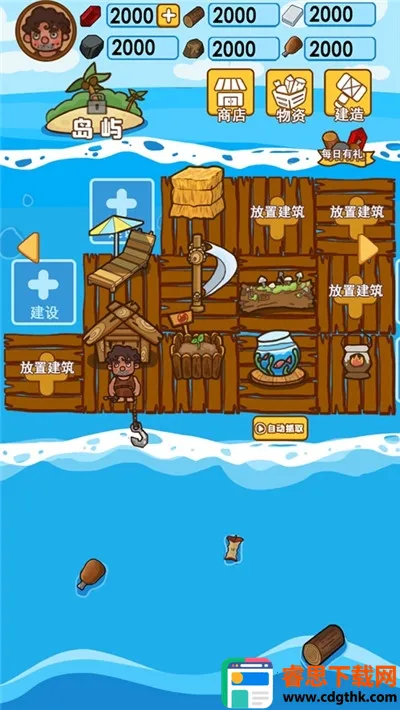
Task: Select the fish bowl building
Action: [275, 360]
